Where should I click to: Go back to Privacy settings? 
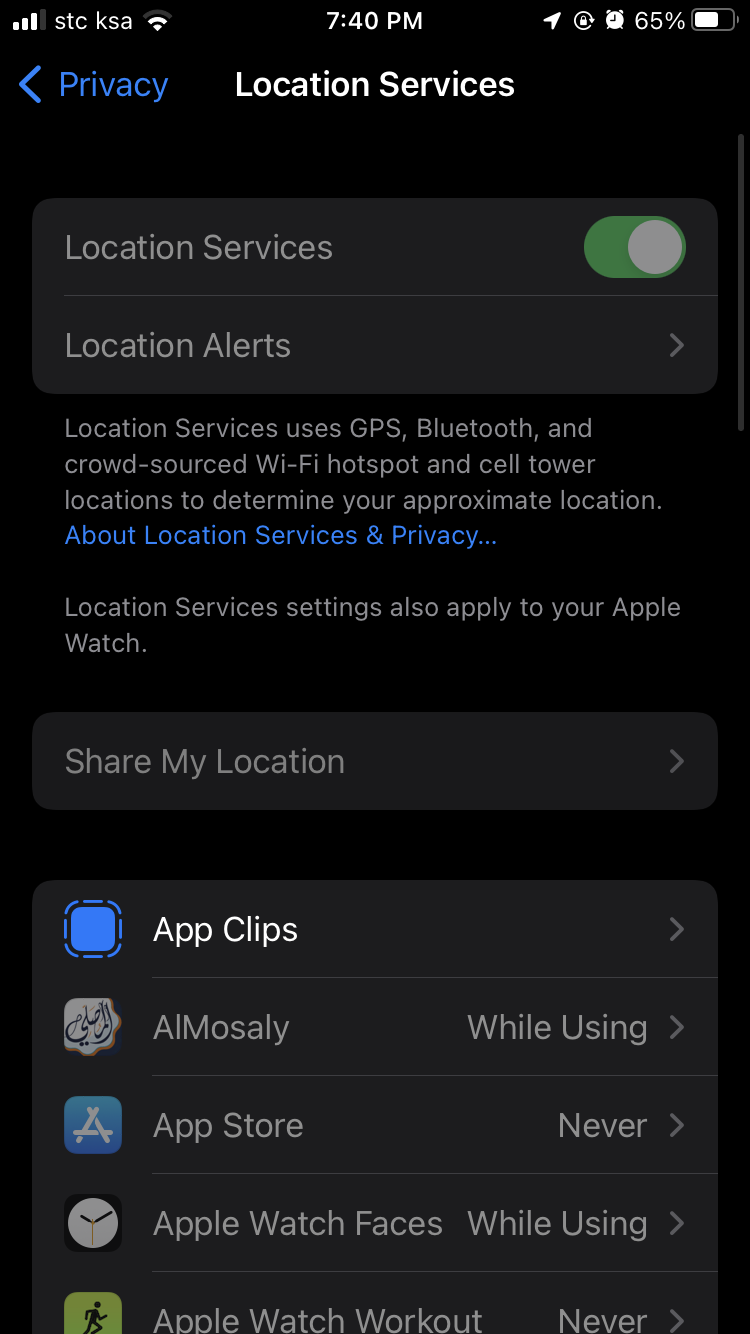pyautogui.click(x=93, y=85)
